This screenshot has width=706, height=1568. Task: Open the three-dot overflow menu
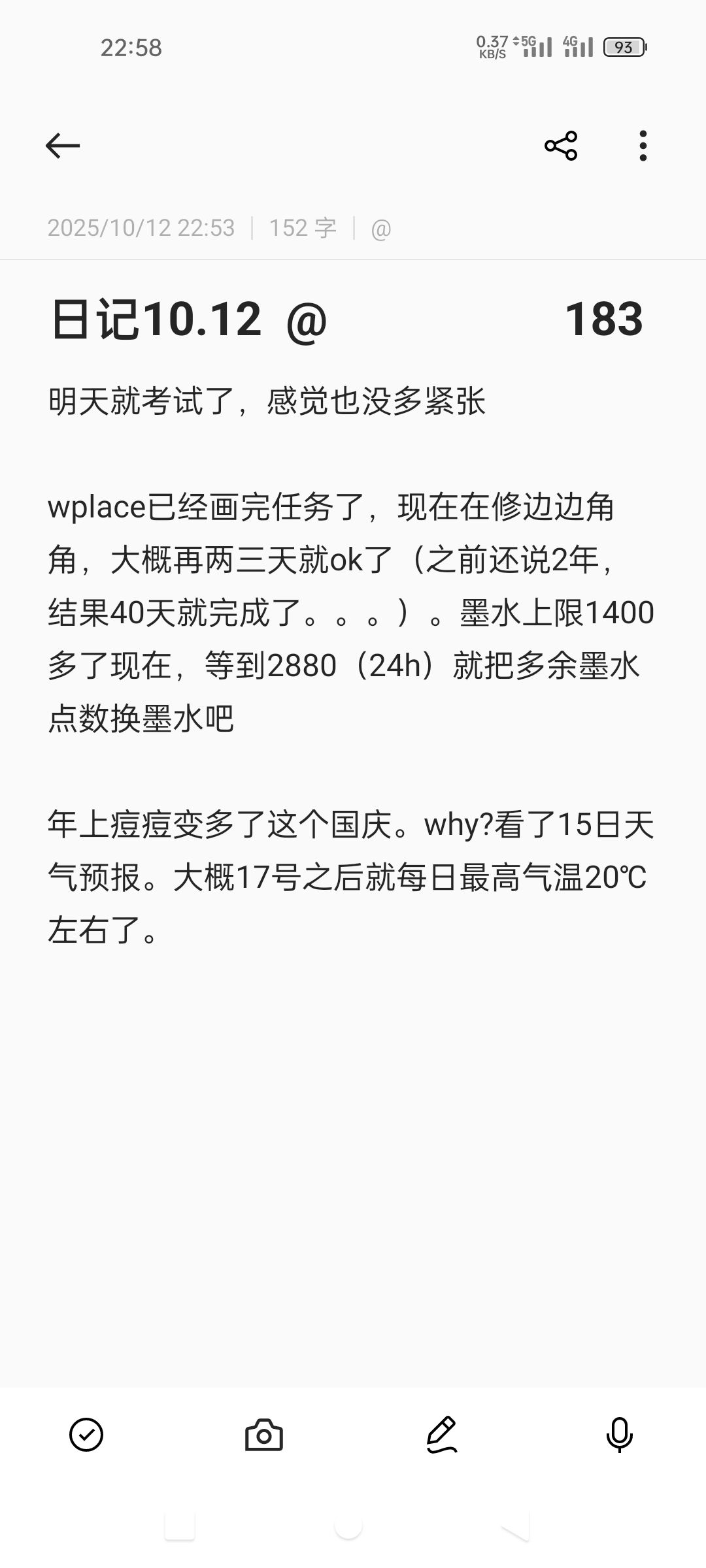[x=643, y=145]
